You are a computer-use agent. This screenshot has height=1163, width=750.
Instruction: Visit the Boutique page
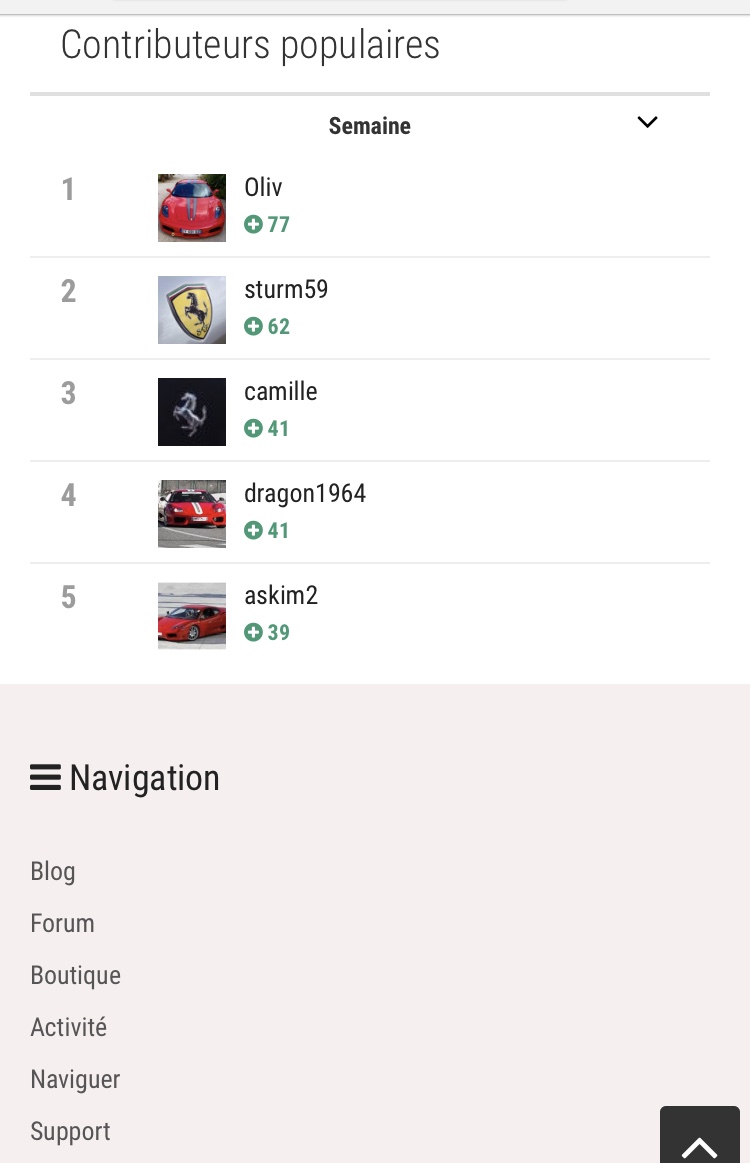(75, 976)
